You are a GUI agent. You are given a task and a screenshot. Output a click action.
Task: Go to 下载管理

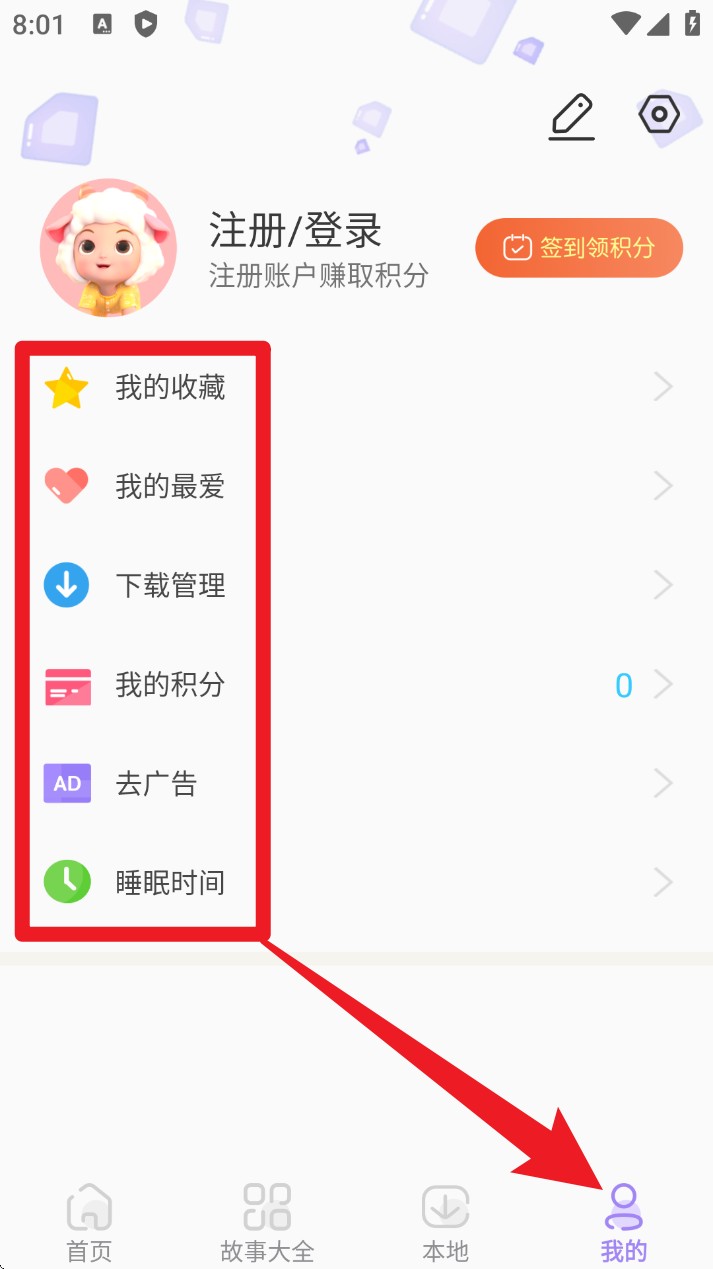170,586
